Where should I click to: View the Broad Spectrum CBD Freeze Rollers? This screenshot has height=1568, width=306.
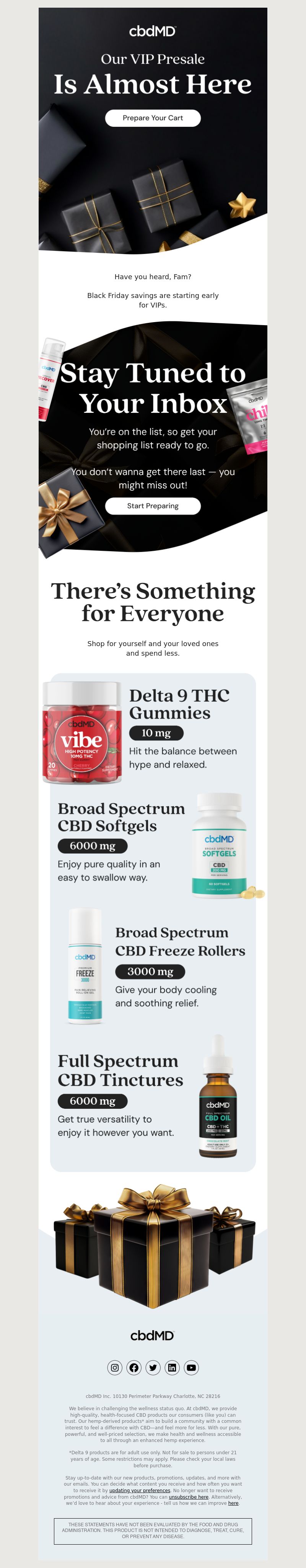(x=180, y=942)
